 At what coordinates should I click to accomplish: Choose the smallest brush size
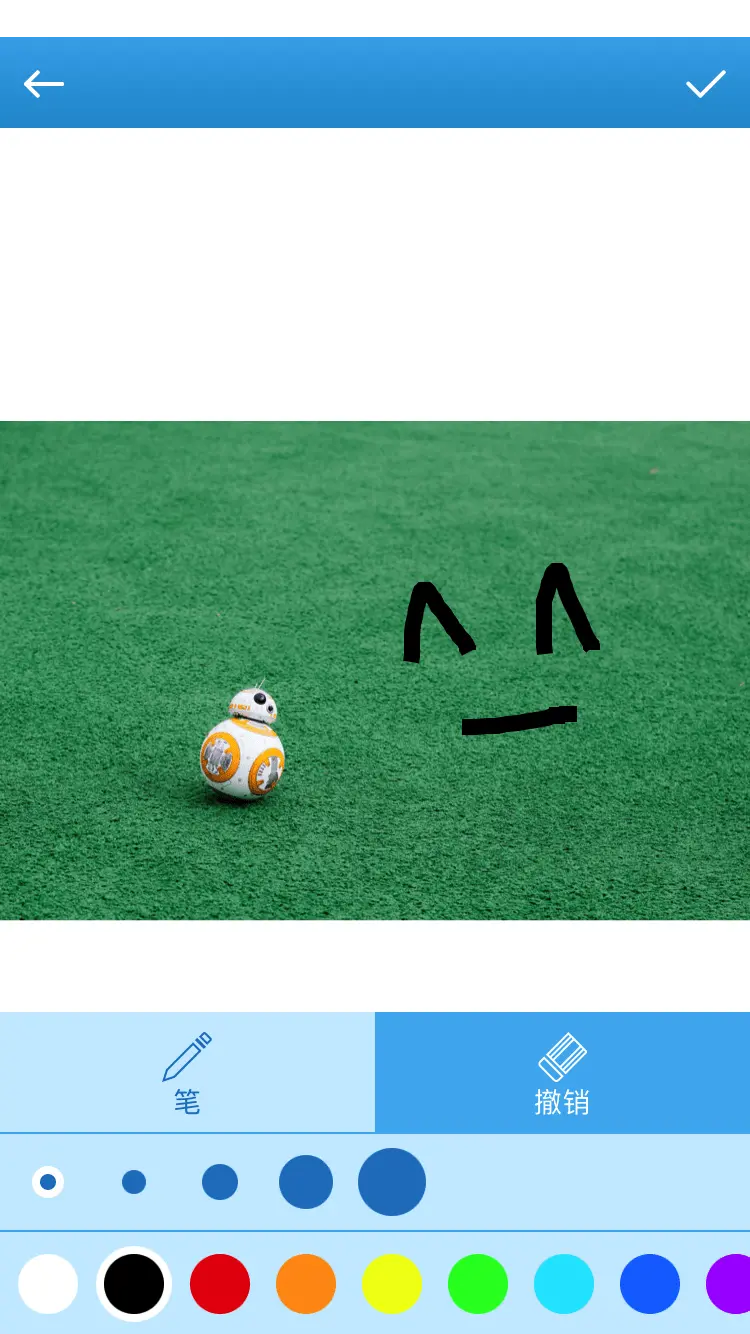(48, 1182)
